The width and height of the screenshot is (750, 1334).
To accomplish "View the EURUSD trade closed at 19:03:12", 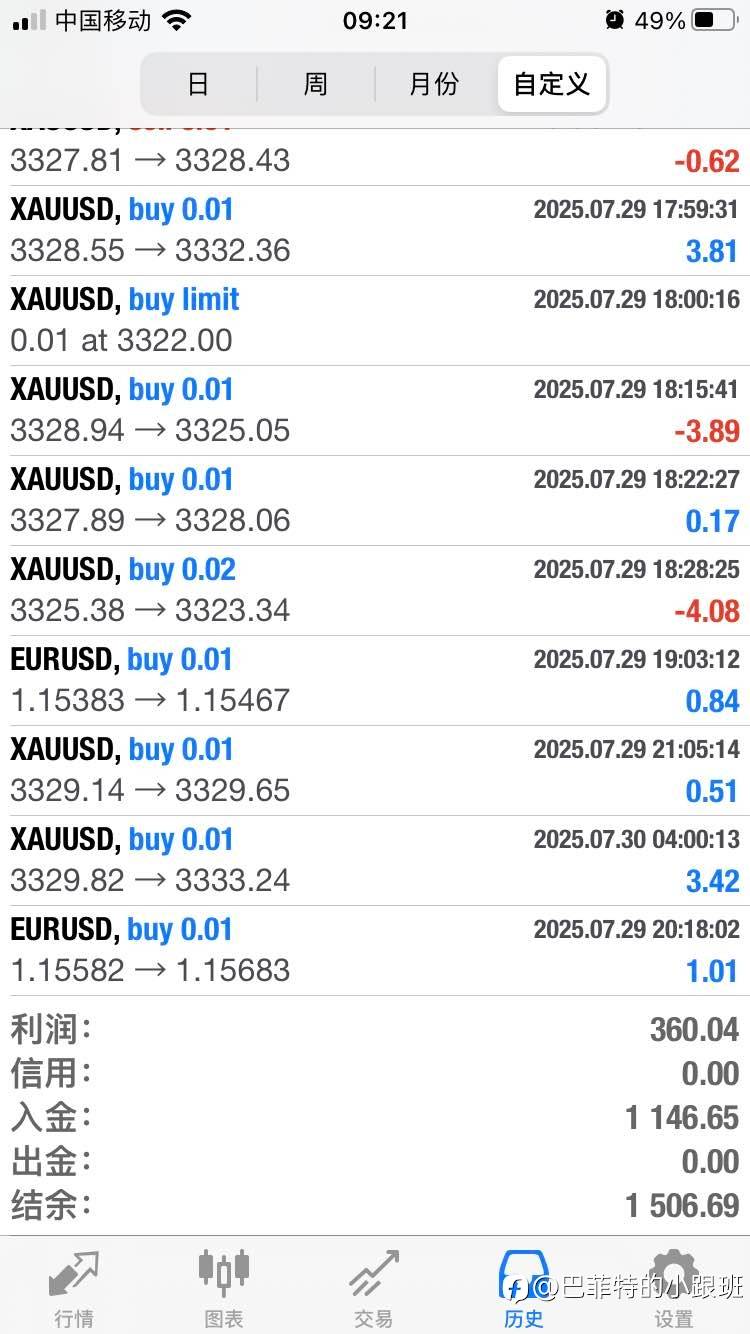I will (x=375, y=681).
